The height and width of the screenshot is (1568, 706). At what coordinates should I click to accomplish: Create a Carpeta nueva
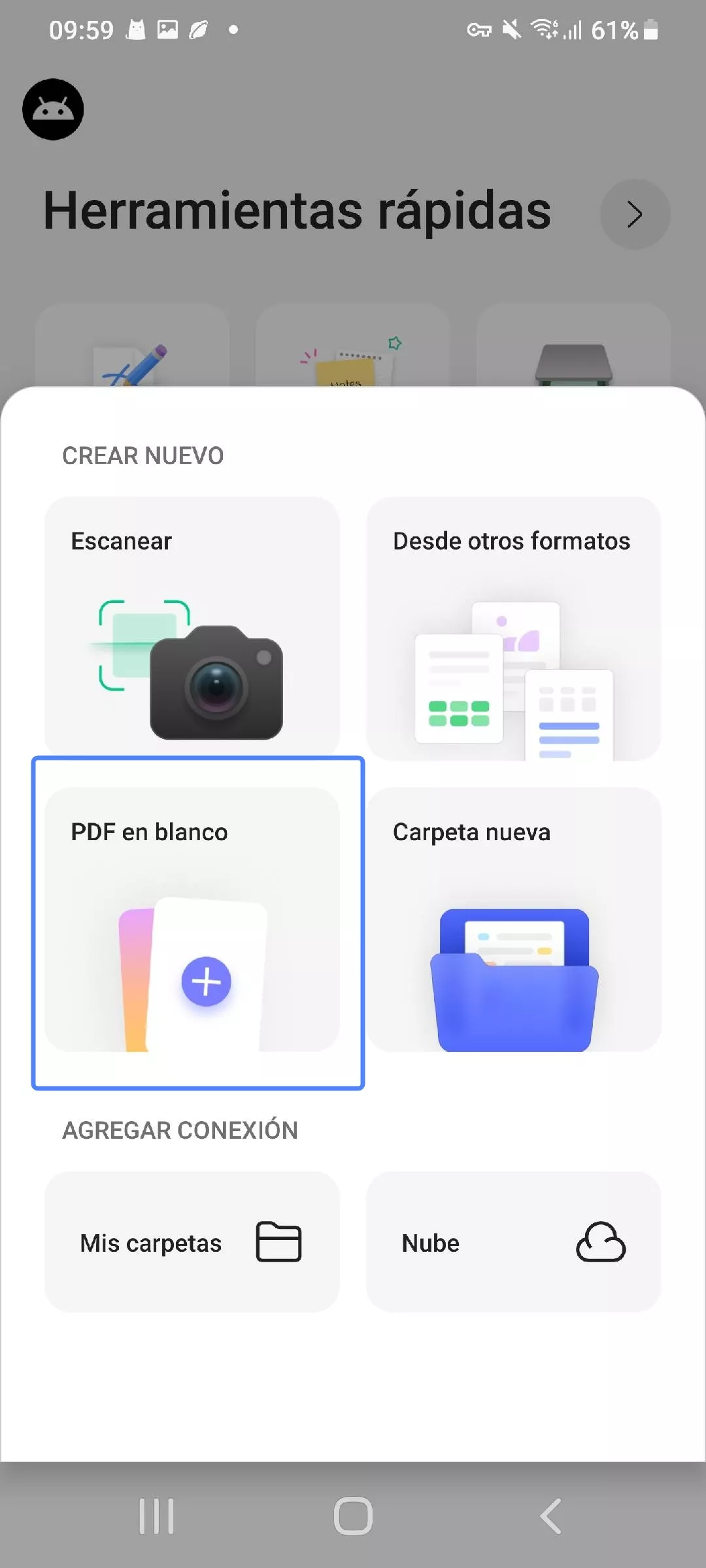(x=514, y=919)
